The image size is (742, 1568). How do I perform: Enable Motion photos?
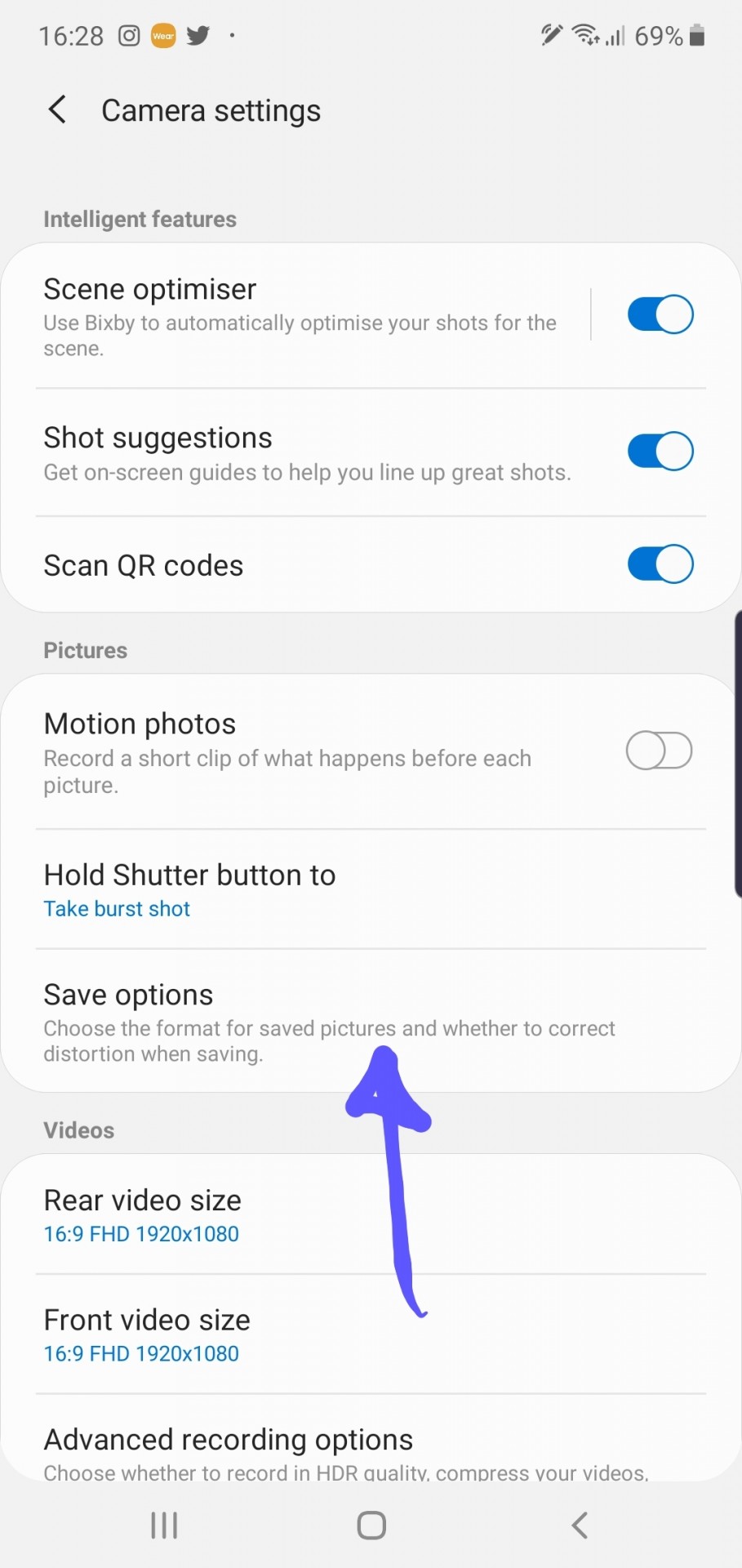[659, 751]
